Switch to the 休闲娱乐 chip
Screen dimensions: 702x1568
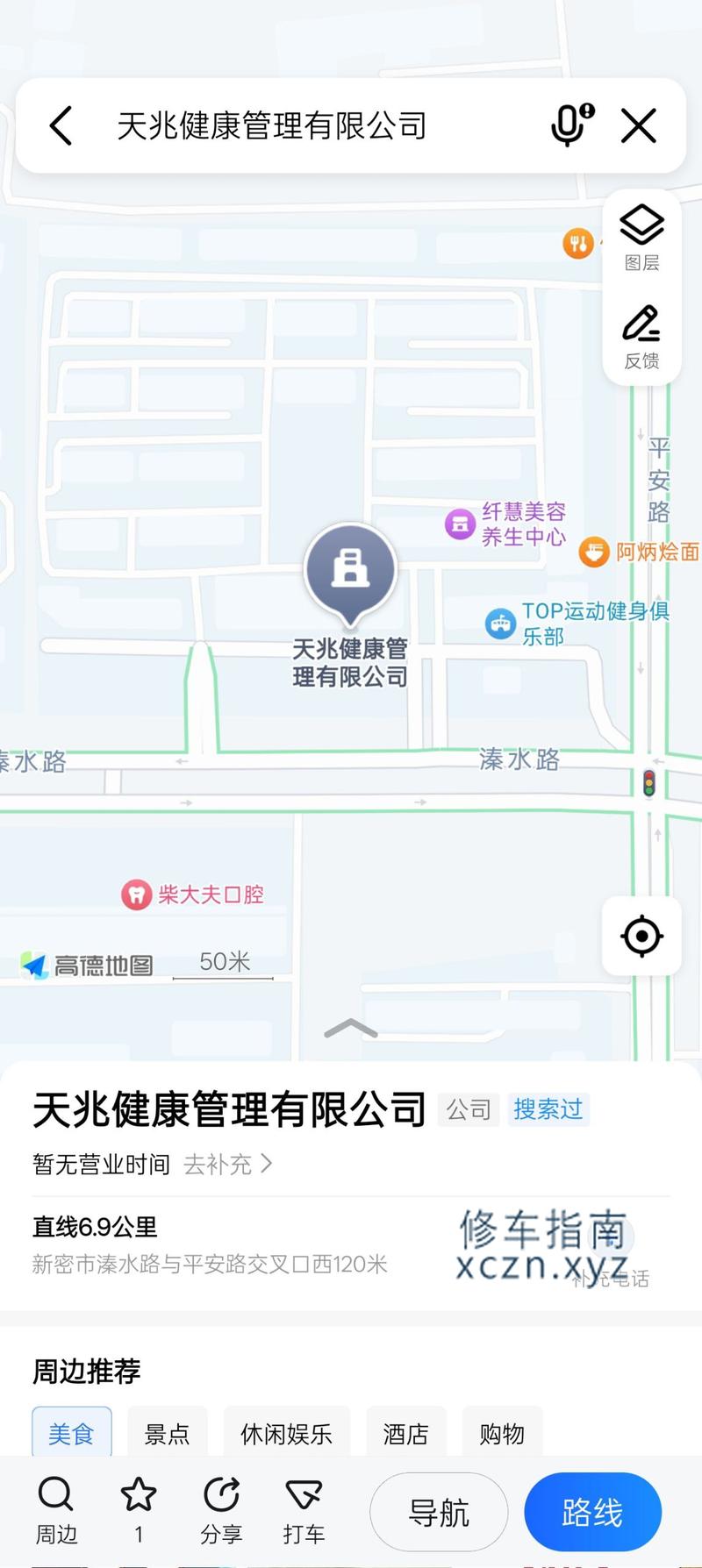[x=286, y=1434]
